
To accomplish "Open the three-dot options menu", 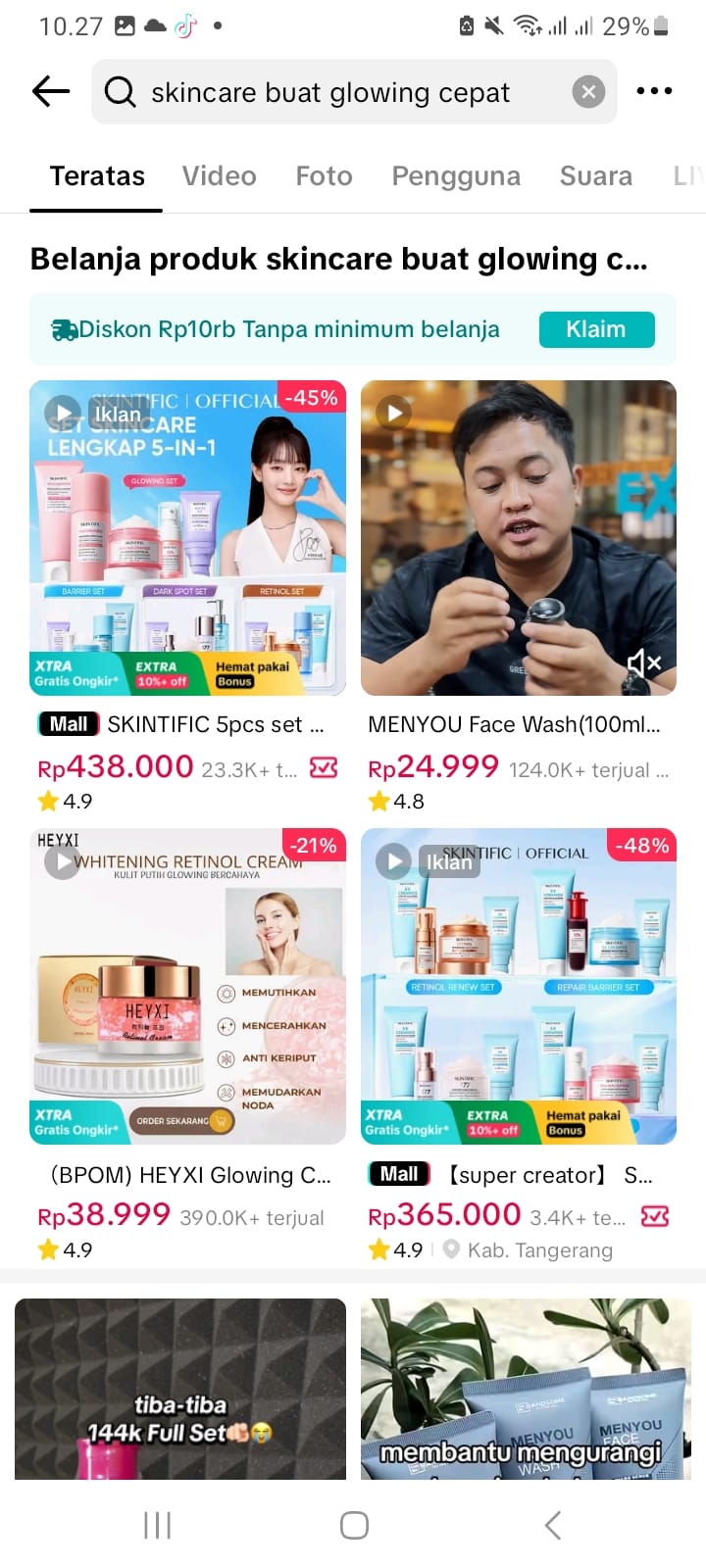I will 654,91.
